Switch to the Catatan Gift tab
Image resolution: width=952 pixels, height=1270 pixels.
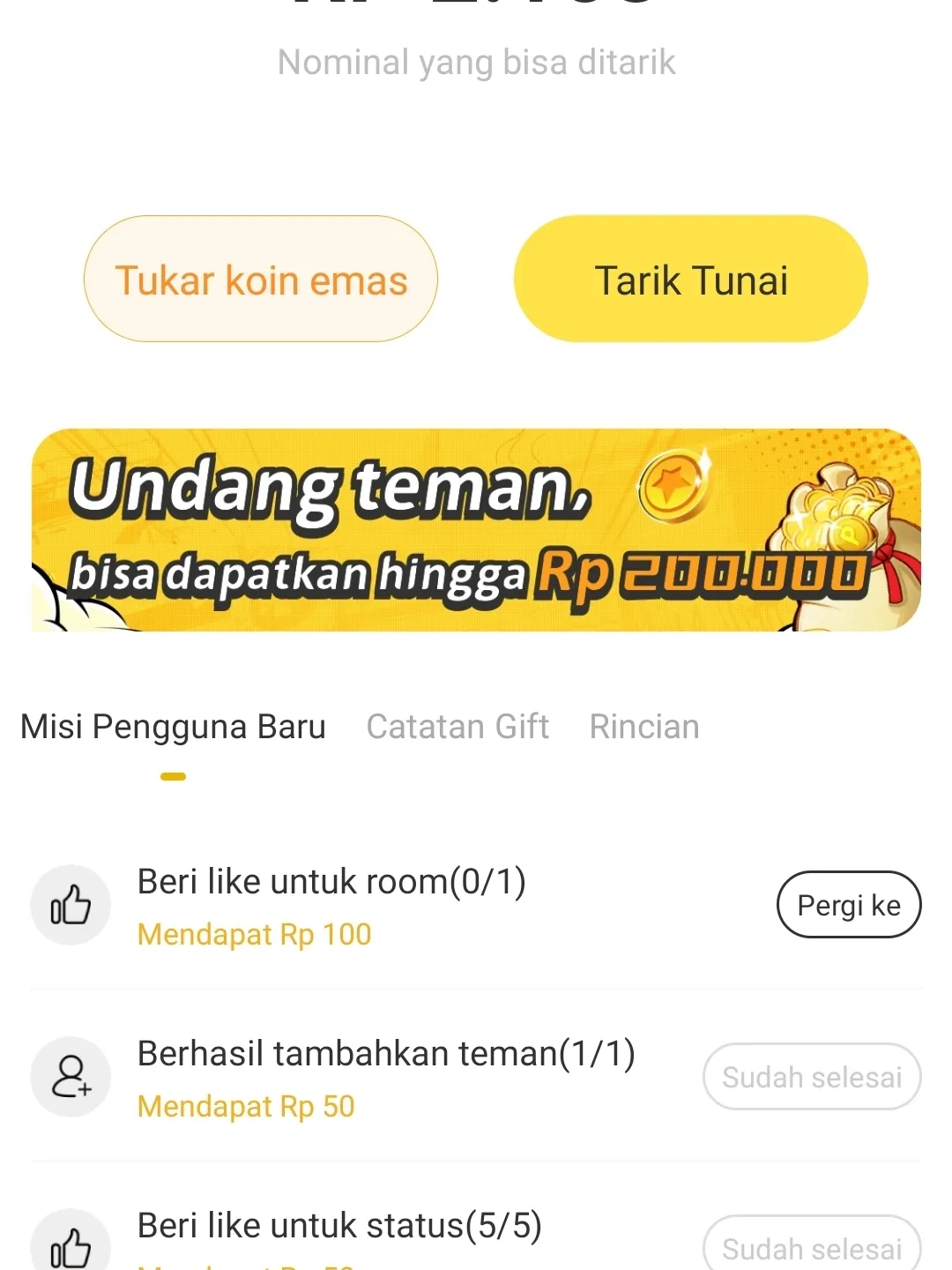(x=457, y=728)
